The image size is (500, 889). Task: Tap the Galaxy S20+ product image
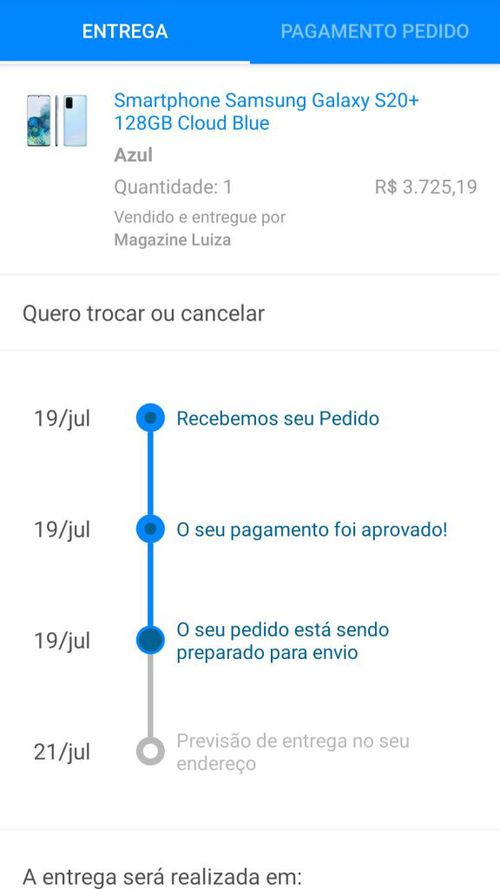tap(57, 121)
